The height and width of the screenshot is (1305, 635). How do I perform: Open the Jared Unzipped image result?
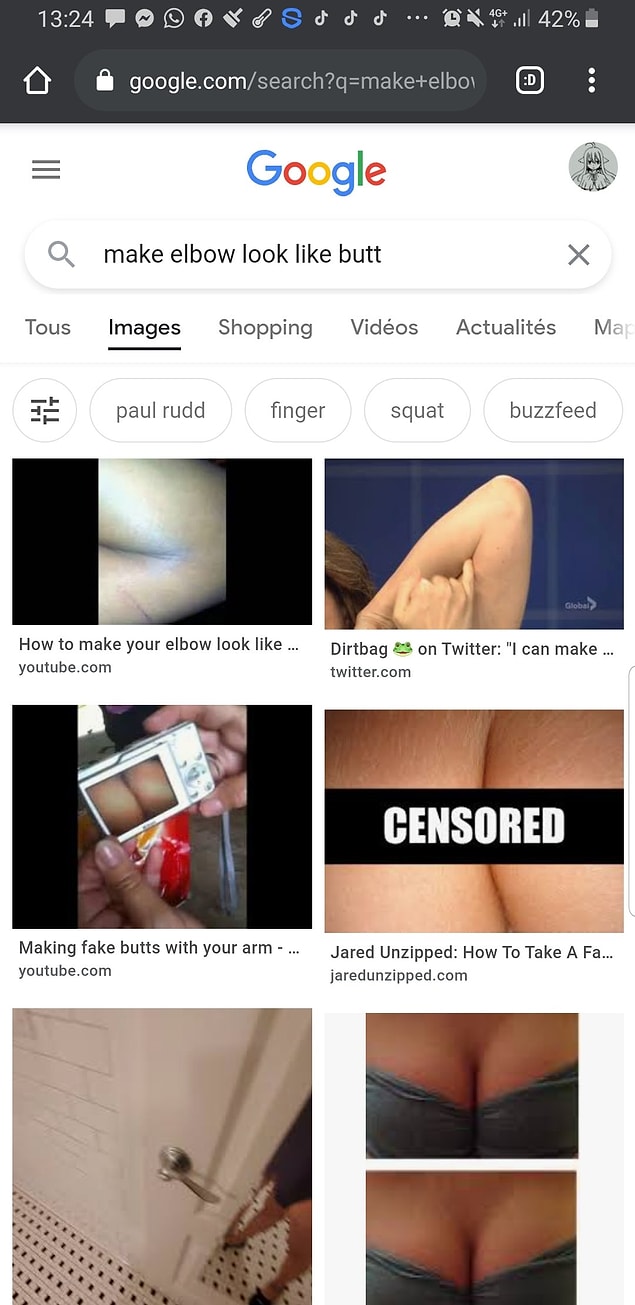[x=474, y=820]
